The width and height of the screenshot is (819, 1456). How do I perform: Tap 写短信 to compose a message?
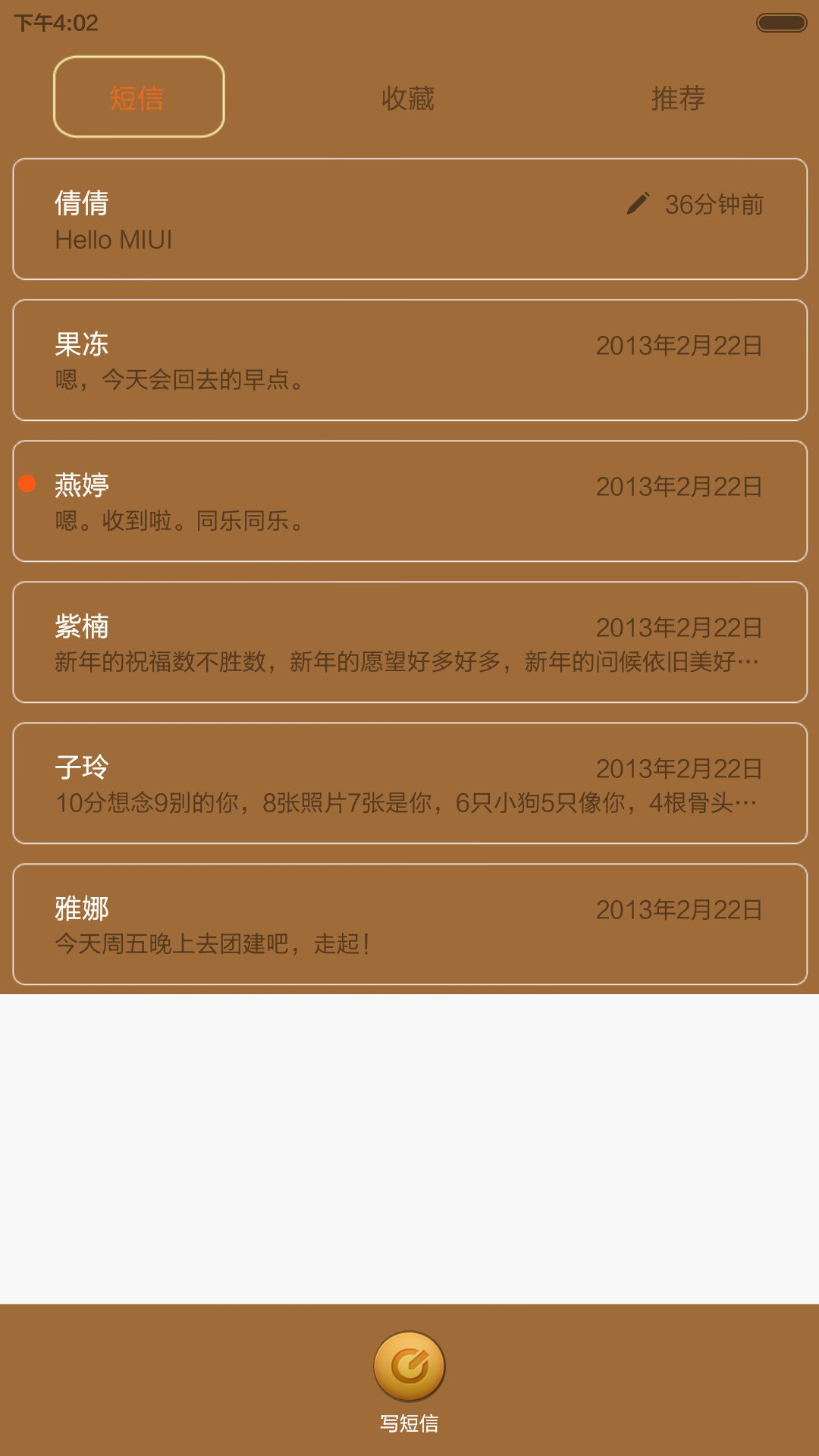(x=409, y=1382)
